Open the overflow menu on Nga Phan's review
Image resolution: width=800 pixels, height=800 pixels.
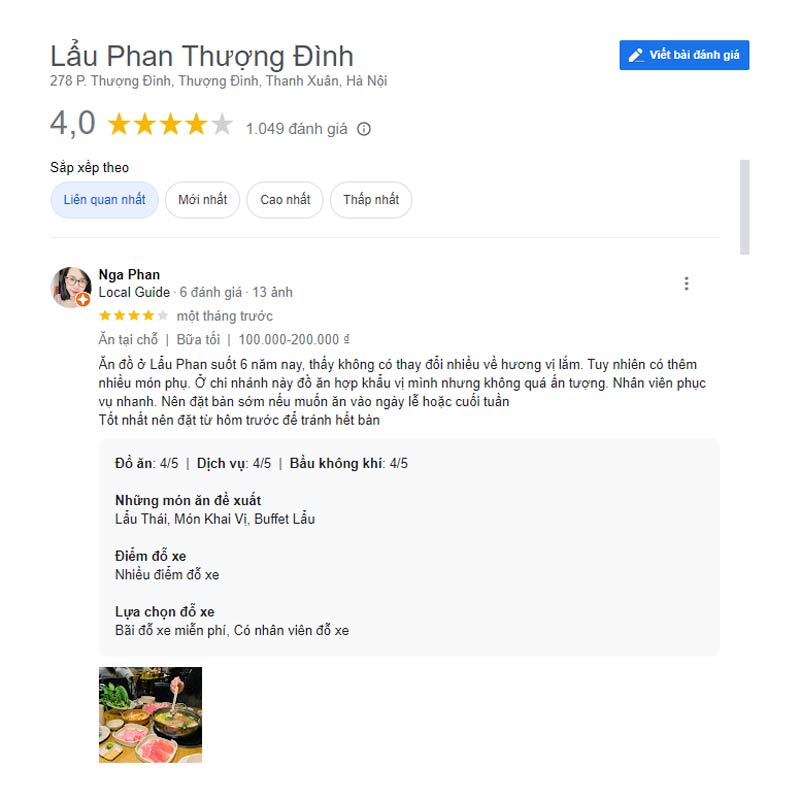point(686,284)
